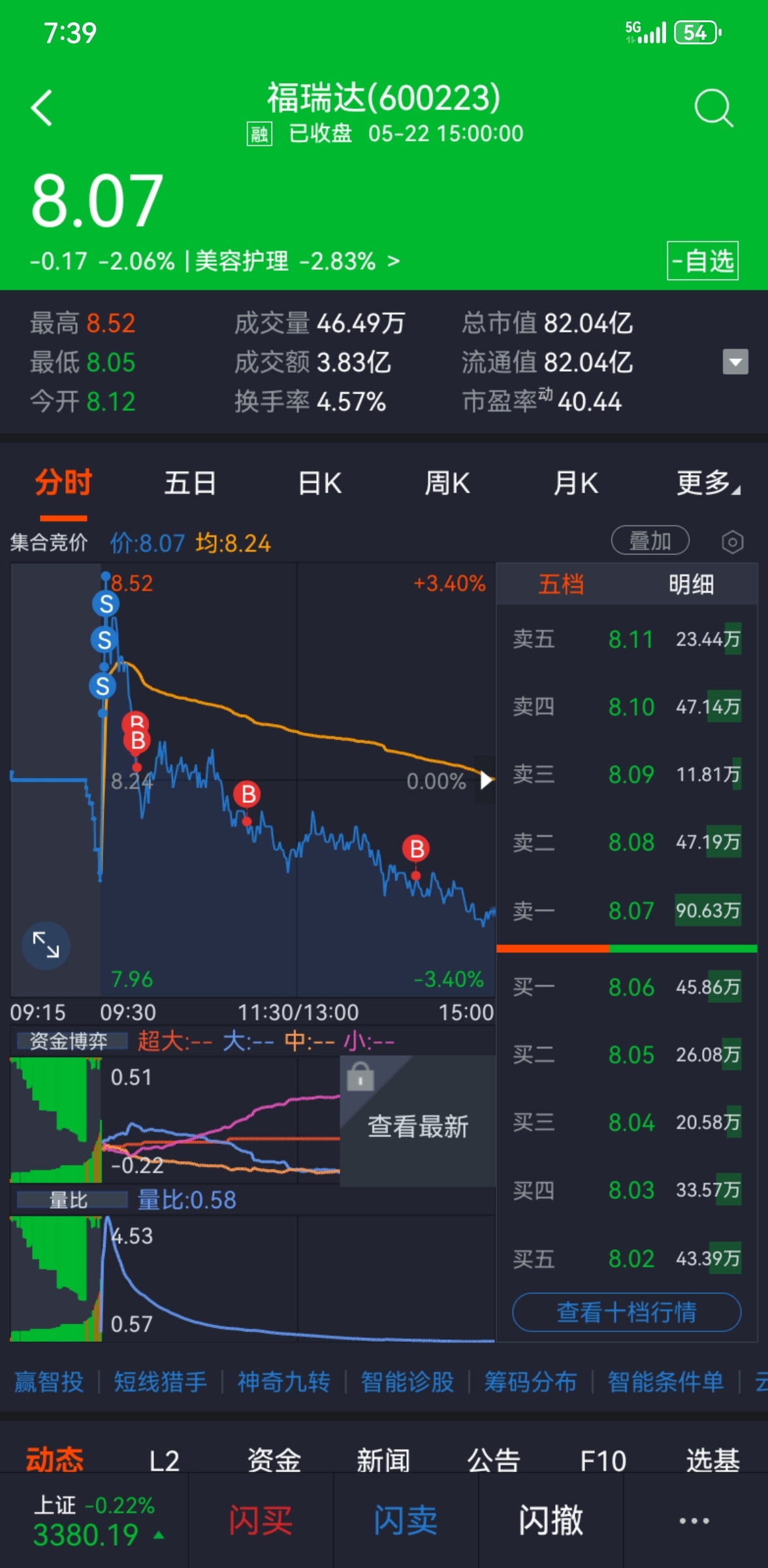The image size is (768, 1568).
Task: Open the stock search magnifier
Action: 714,108
